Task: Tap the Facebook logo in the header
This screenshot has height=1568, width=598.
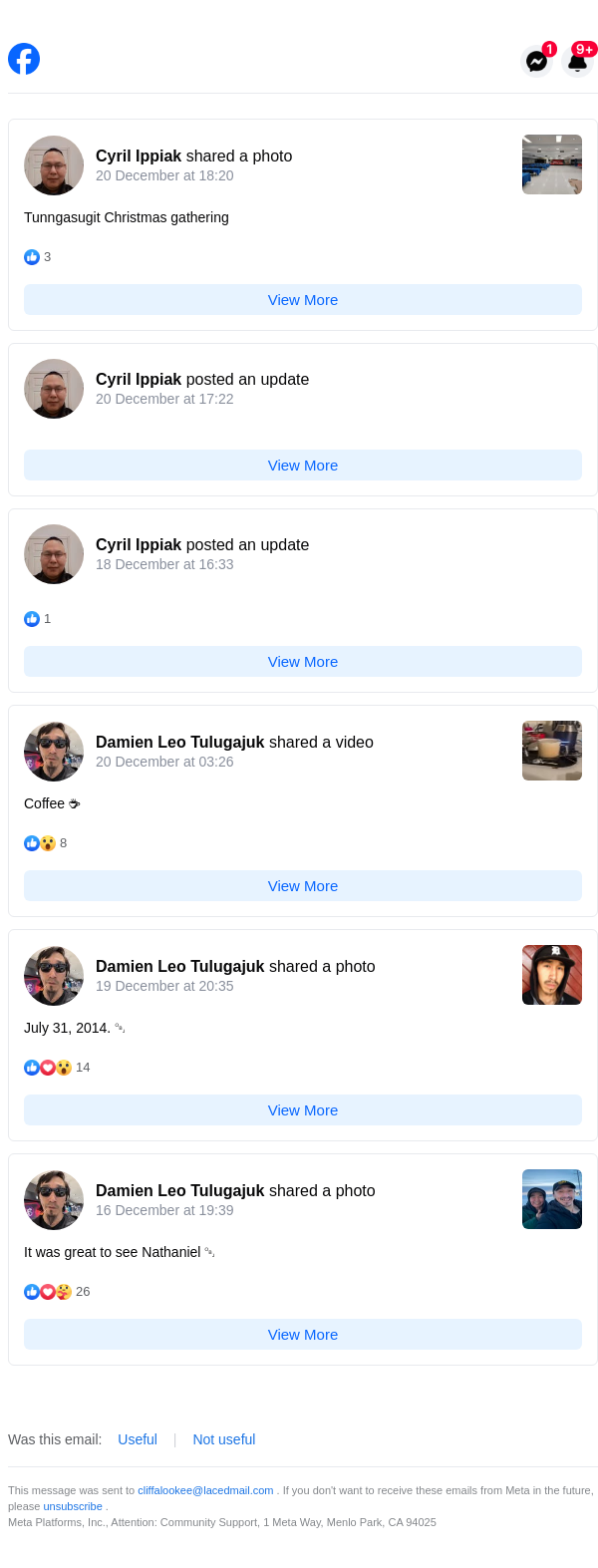Action: [x=24, y=59]
